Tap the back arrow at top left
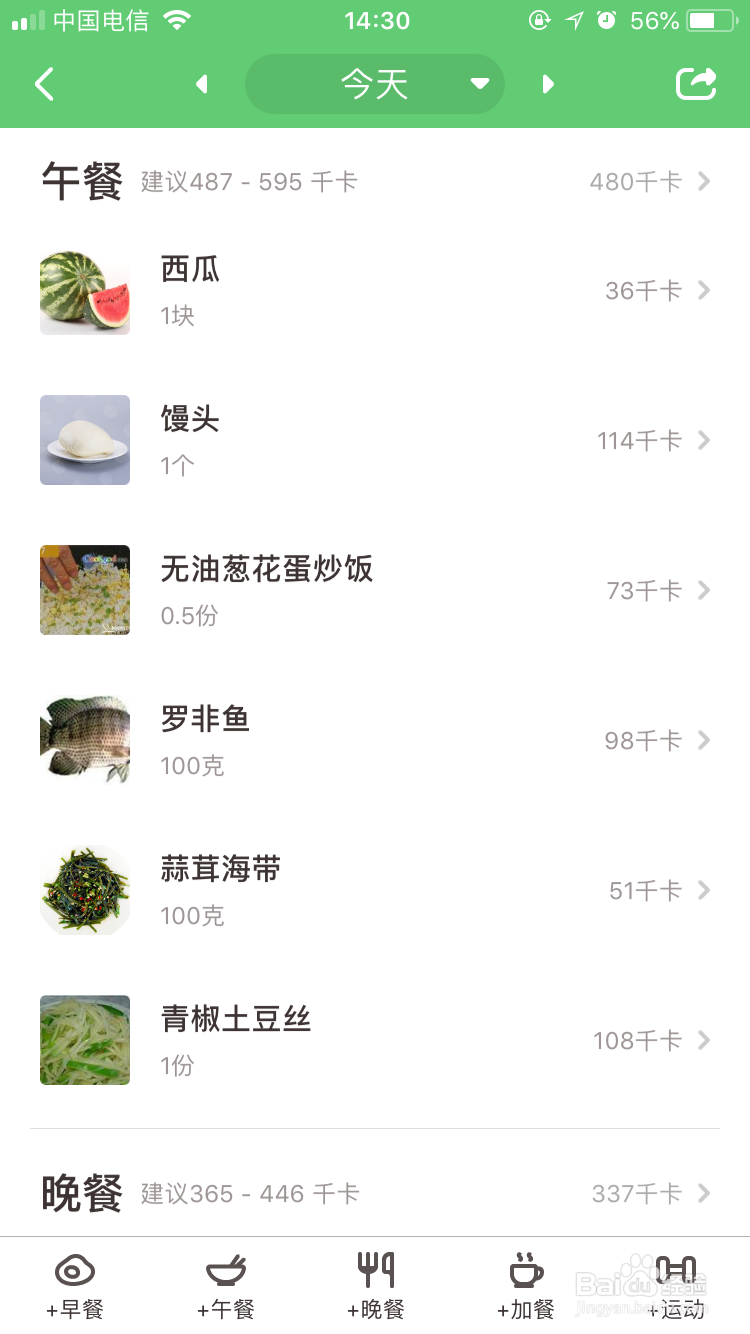 (x=44, y=84)
